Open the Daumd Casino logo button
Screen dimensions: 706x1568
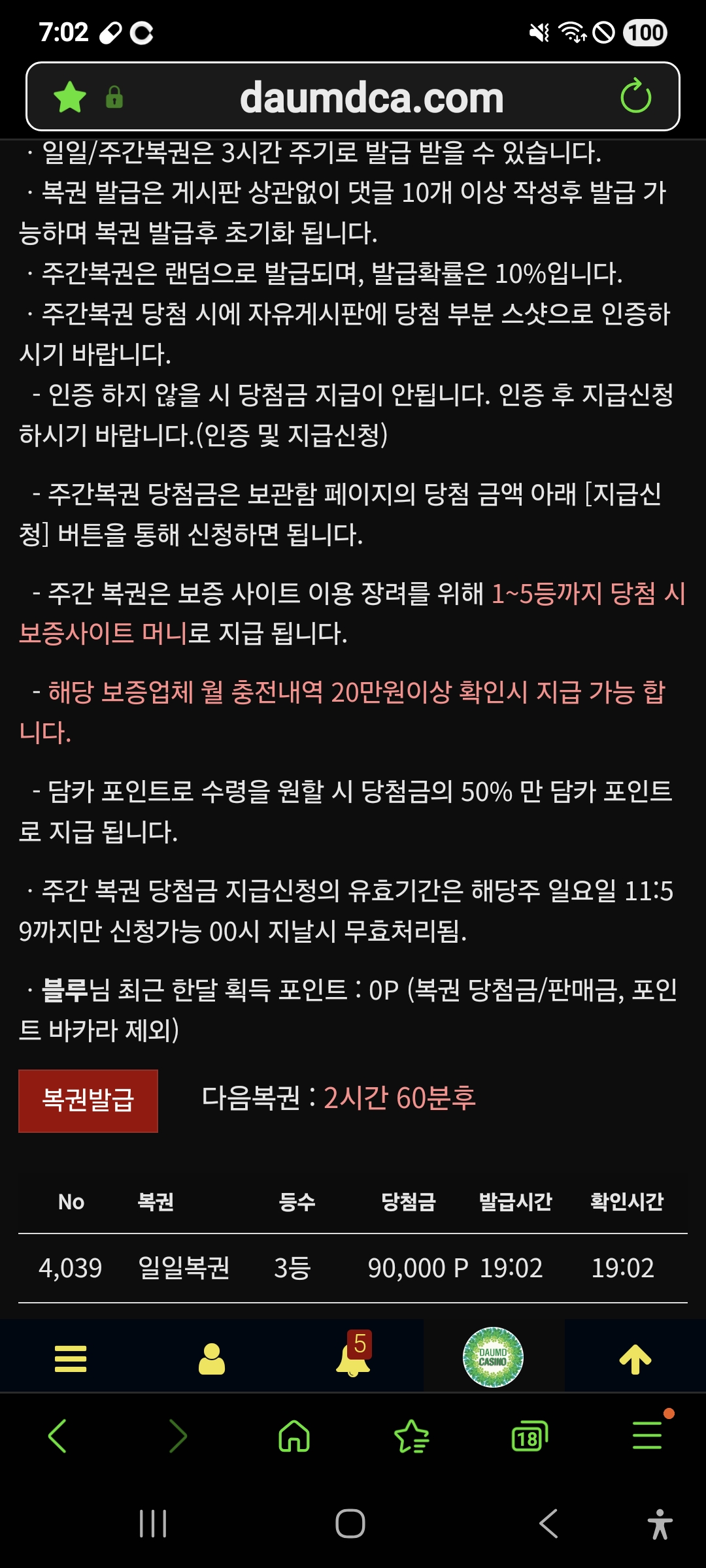point(493,1357)
